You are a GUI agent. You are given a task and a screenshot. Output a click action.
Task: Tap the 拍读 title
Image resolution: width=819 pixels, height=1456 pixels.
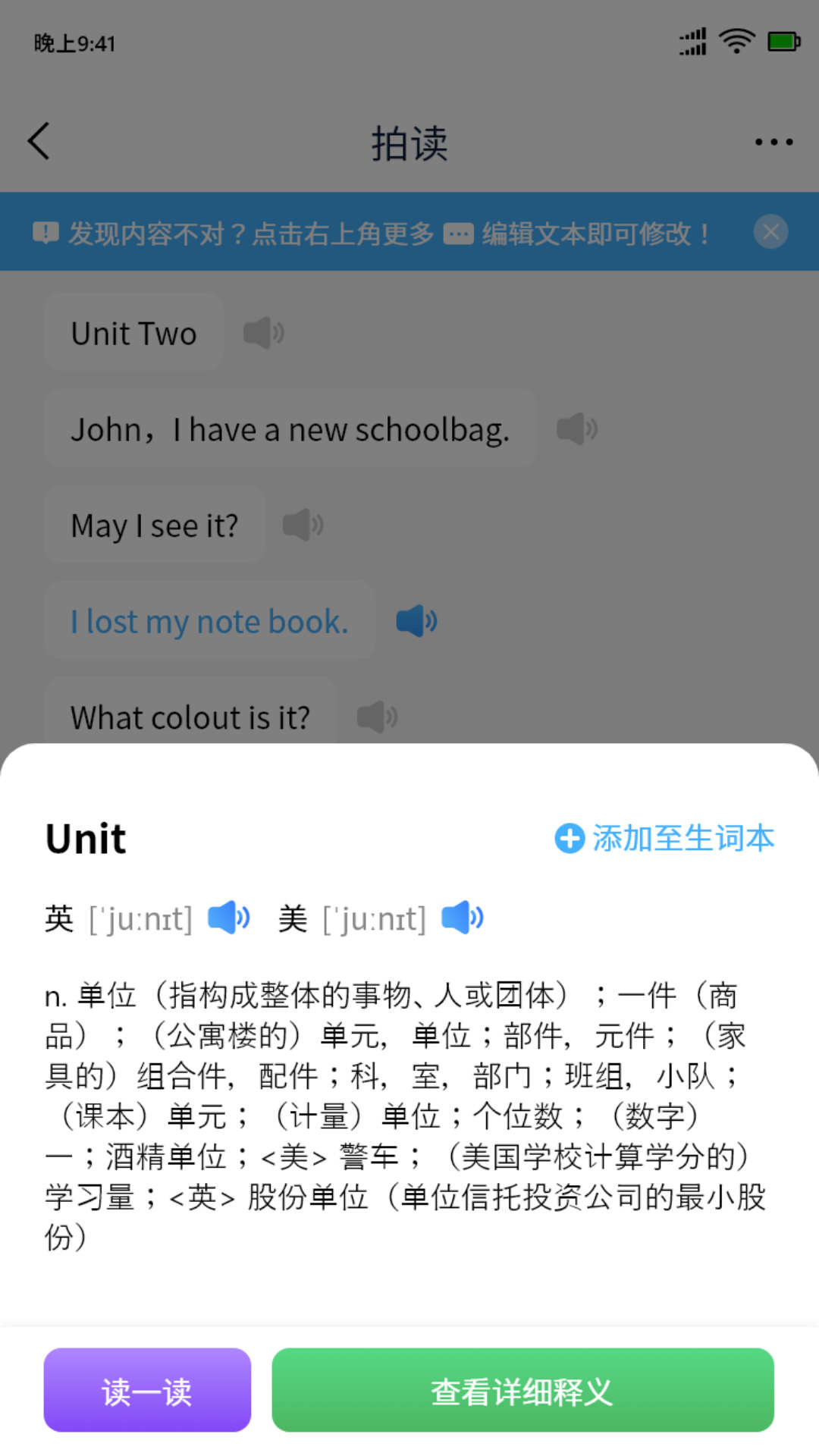409,143
